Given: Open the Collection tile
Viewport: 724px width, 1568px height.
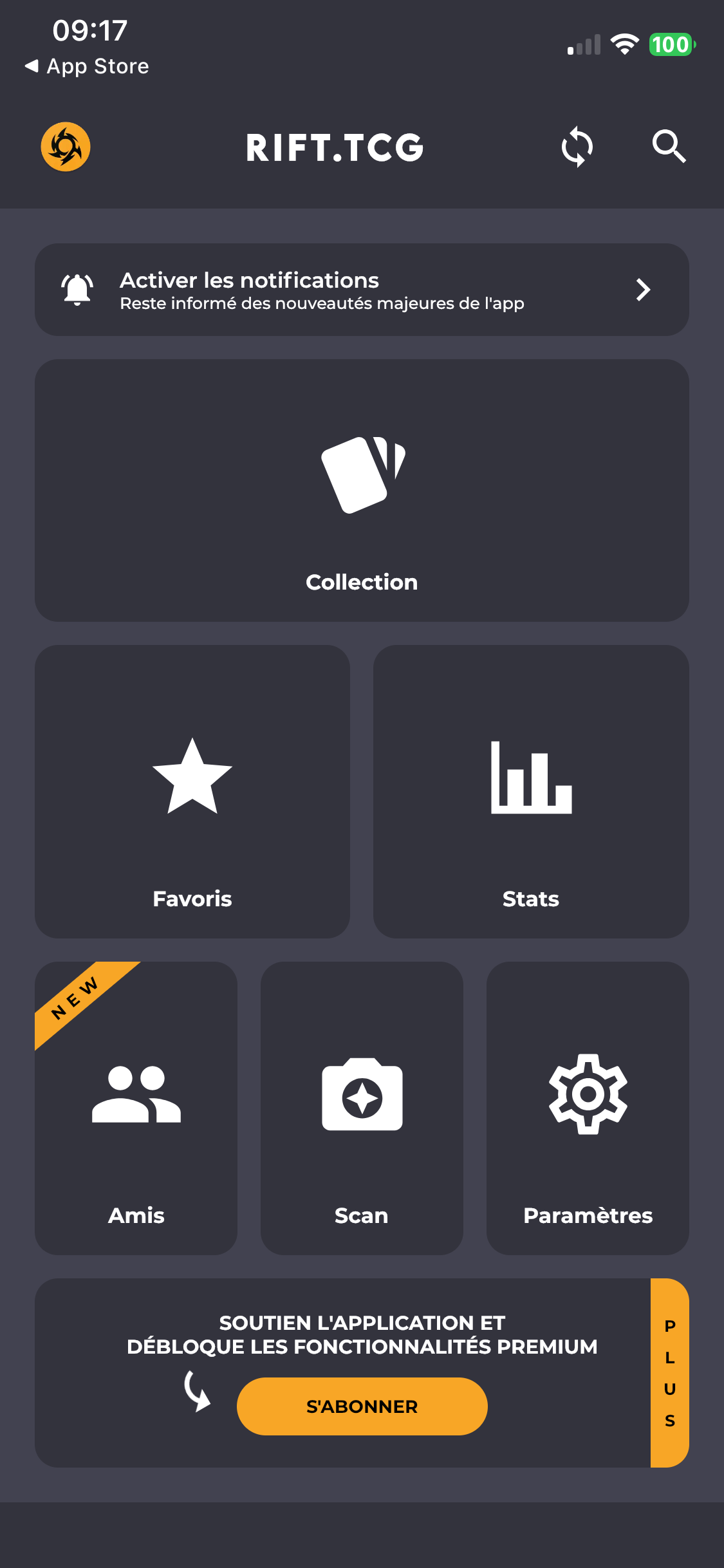Looking at the screenshot, I should tap(362, 490).
